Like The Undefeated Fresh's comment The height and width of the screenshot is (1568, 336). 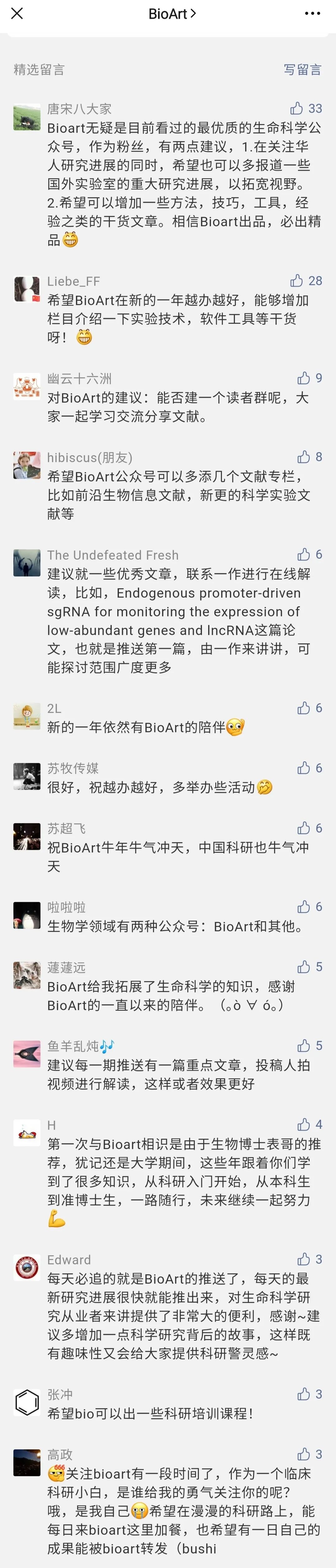(x=303, y=554)
